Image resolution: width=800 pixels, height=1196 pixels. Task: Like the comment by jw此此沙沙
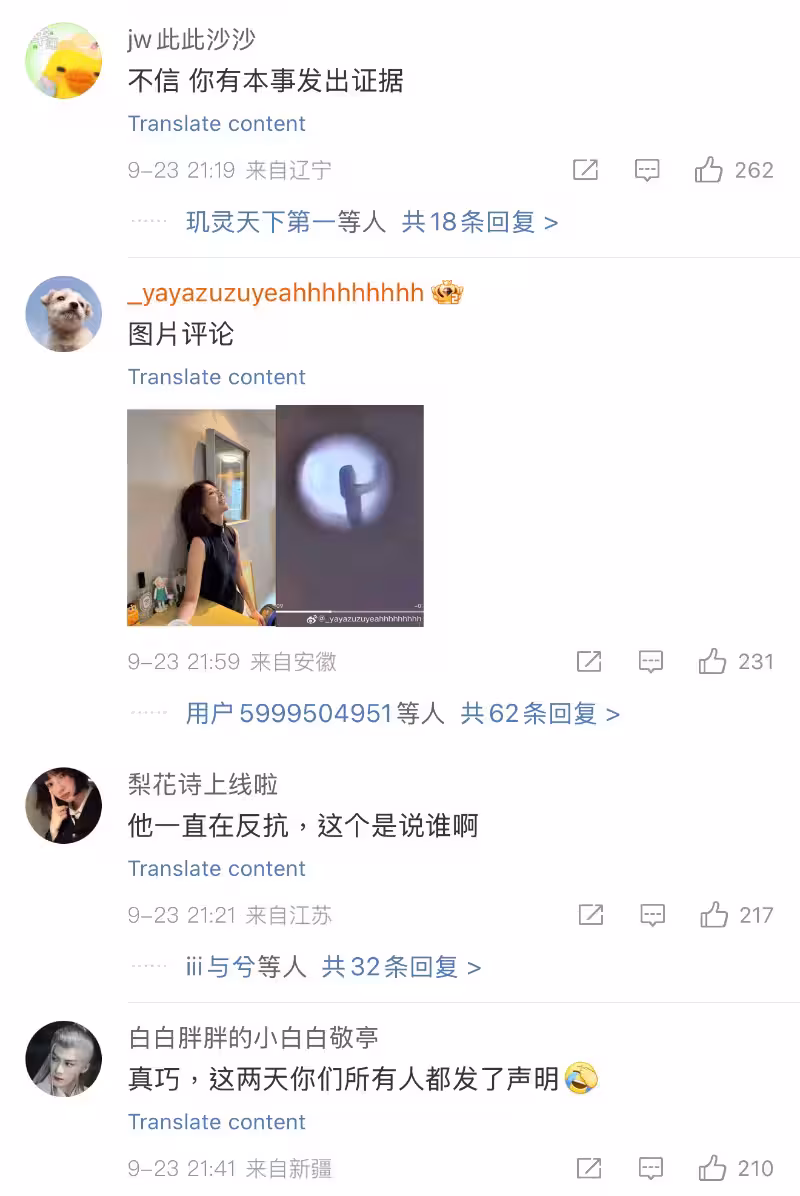tap(709, 170)
